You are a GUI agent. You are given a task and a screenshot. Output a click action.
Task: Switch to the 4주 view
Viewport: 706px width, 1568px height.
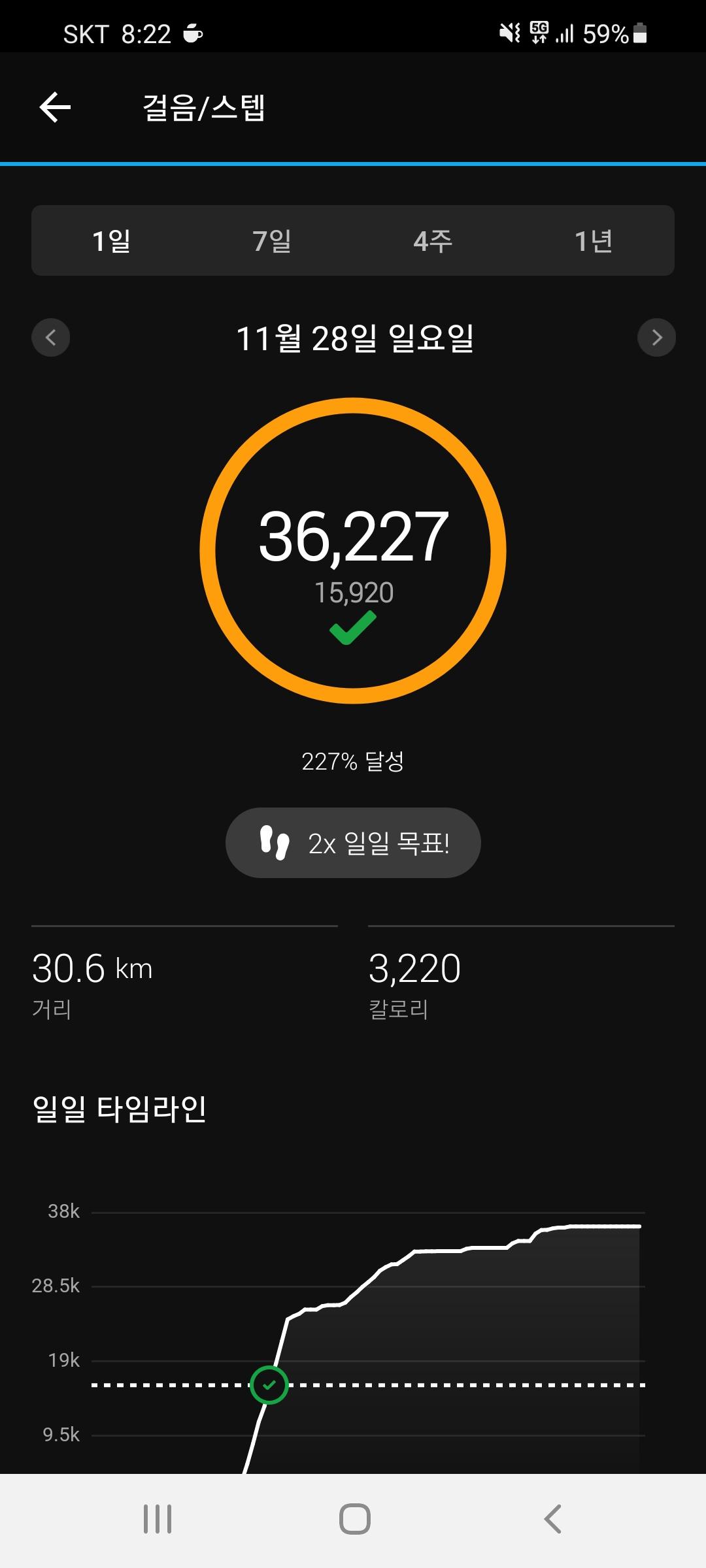click(x=433, y=241)
